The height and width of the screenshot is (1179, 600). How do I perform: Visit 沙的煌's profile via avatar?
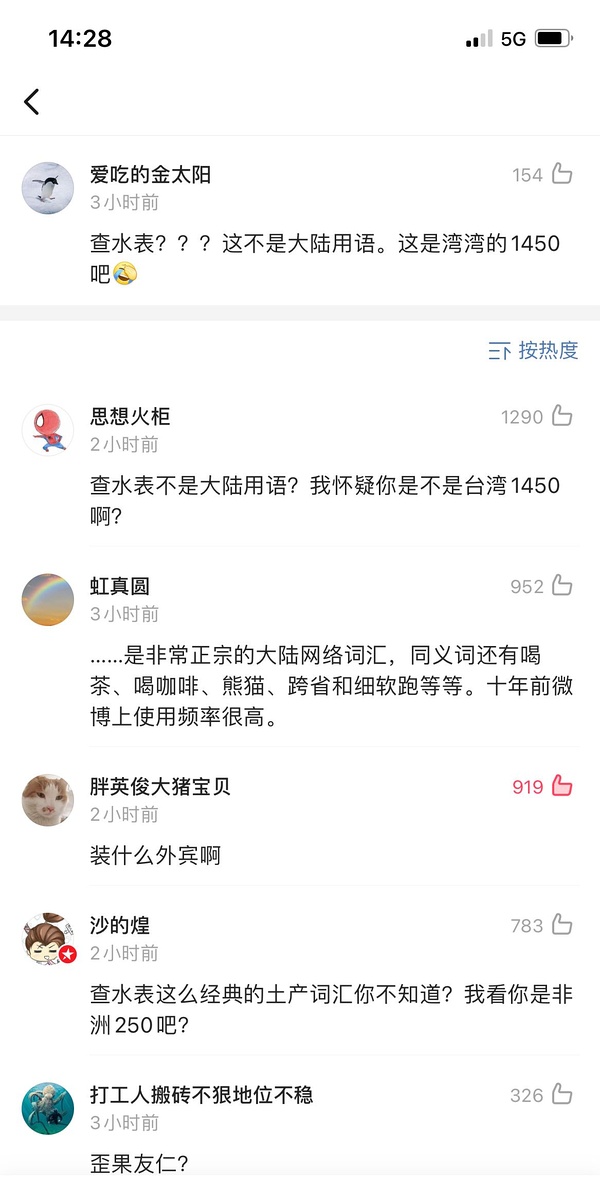click(48, 940)
